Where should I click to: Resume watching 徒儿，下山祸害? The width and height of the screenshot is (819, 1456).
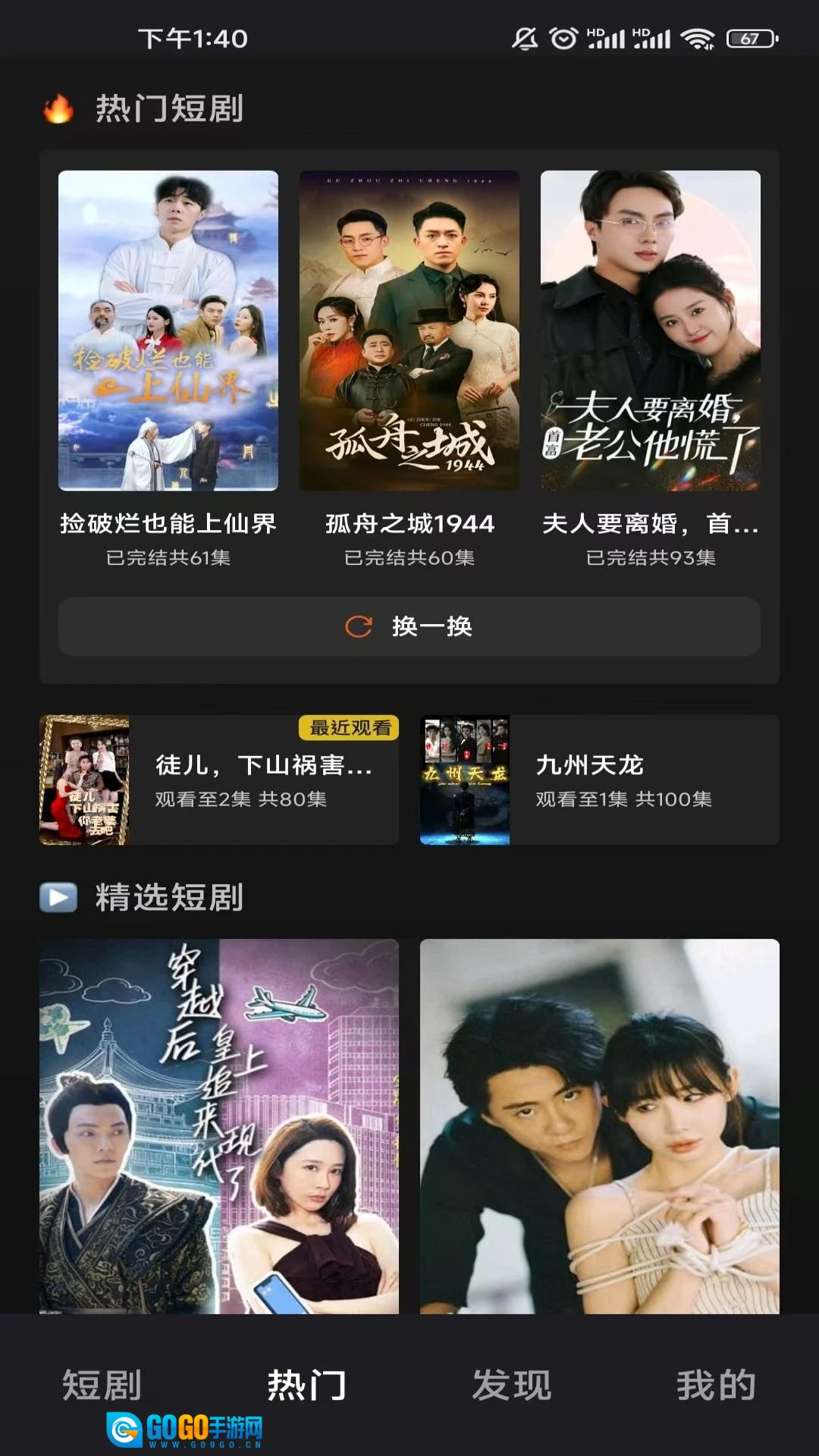click(x=218, y=780)
